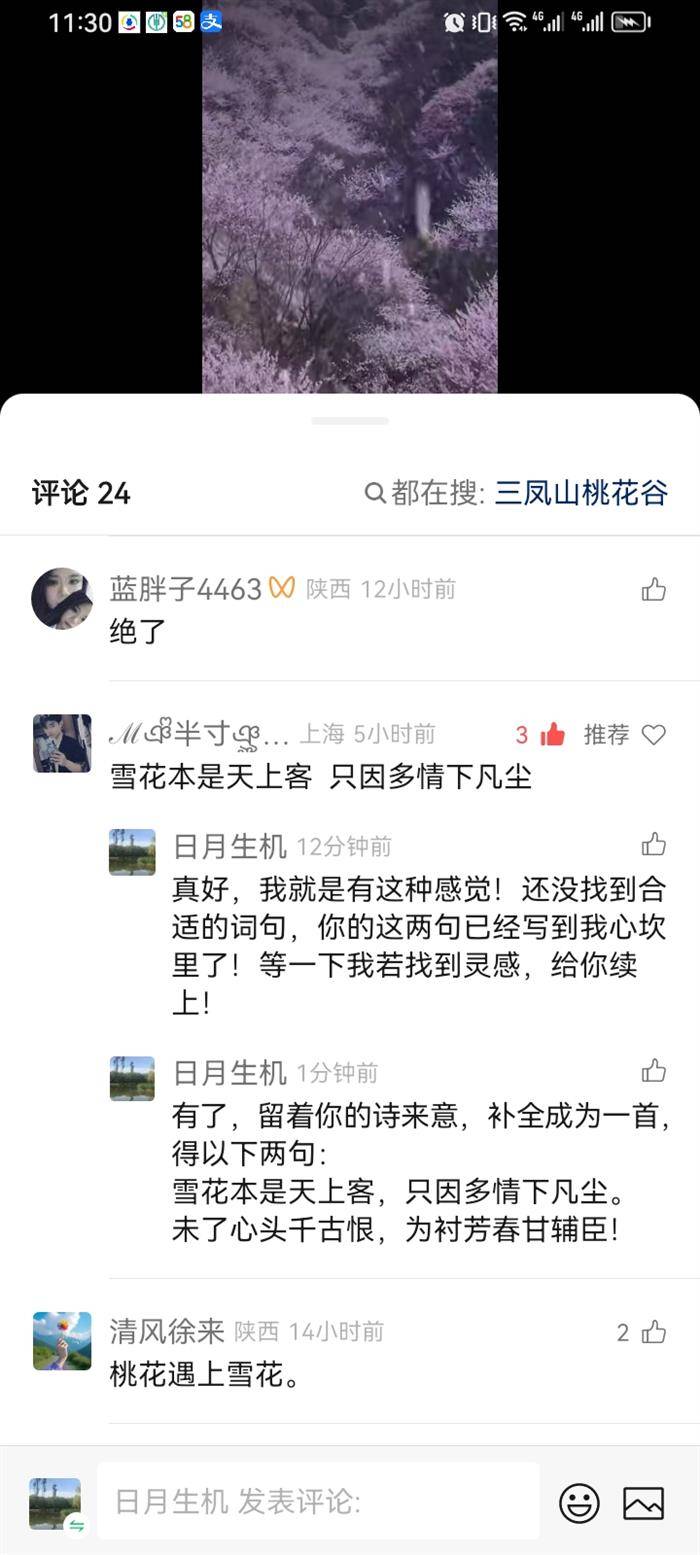This screenshot has width=700, height=1555.
Task: Like 清风徐来's comment 桃花遇上雪花
Action: pyautogui.click(x=654, y=1331)
